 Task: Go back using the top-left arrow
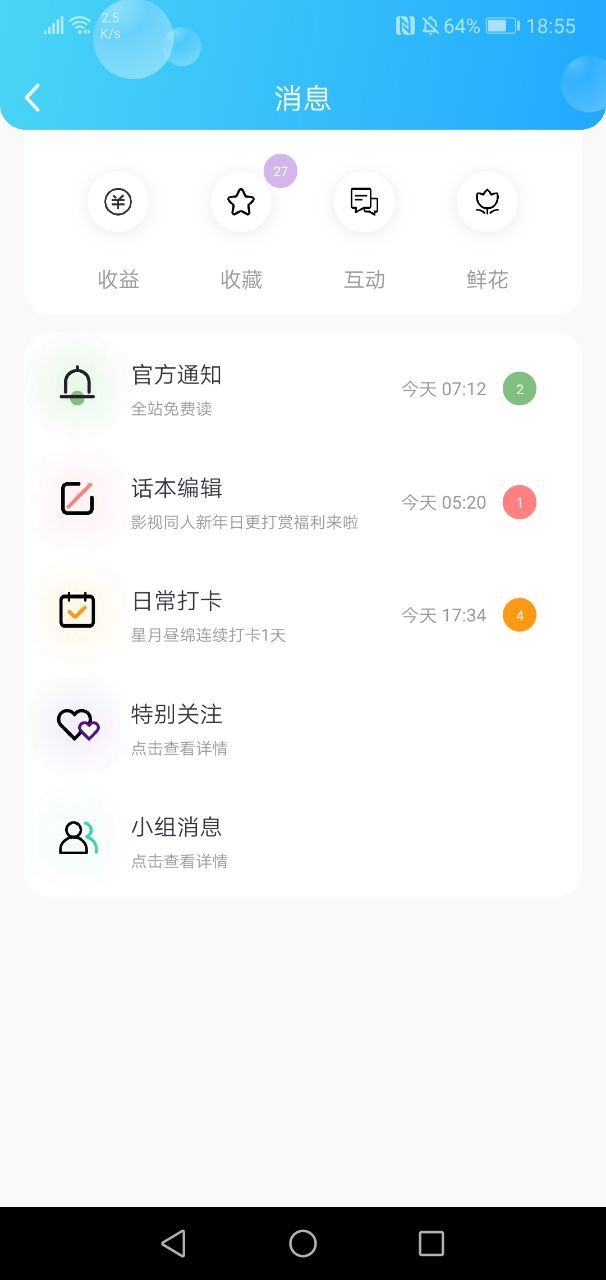coord(33,98)
